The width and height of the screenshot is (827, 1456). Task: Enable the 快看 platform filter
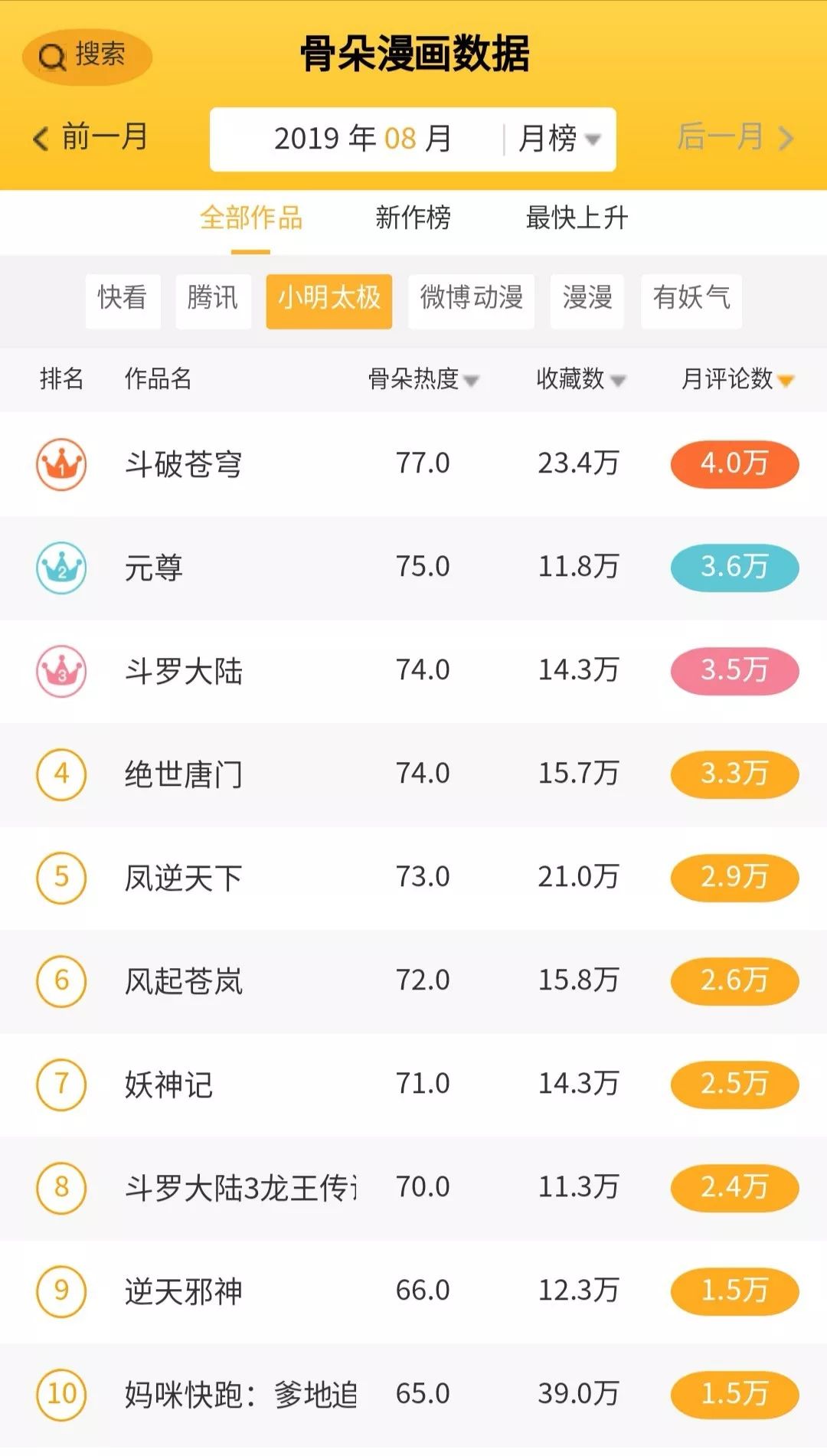[x=123, y=300]
